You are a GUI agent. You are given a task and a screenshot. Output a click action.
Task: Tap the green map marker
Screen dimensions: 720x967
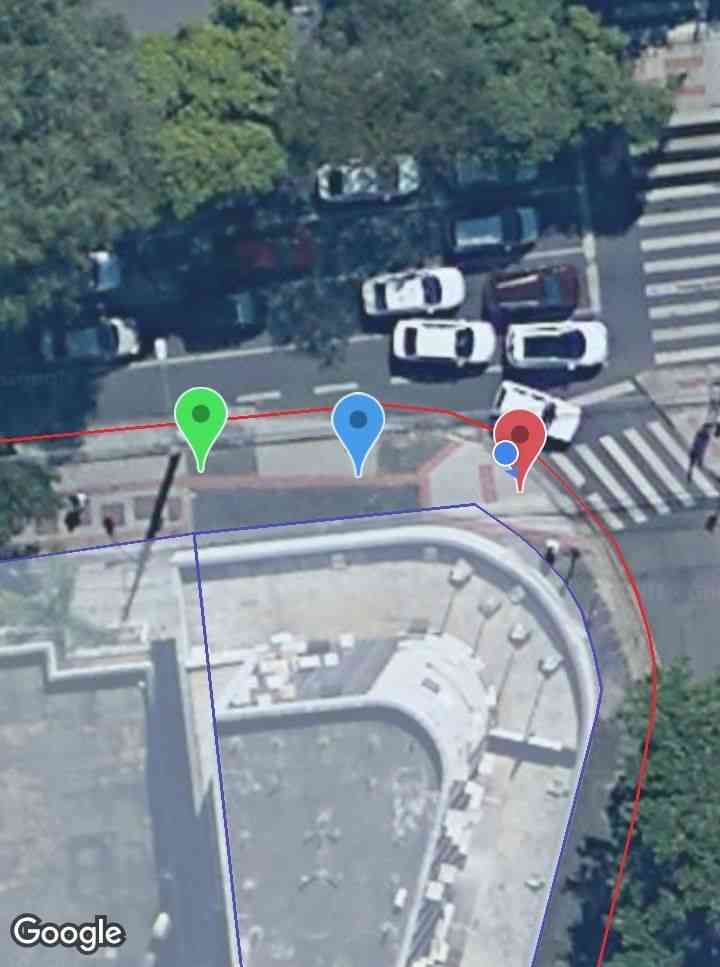coord(201,418)
